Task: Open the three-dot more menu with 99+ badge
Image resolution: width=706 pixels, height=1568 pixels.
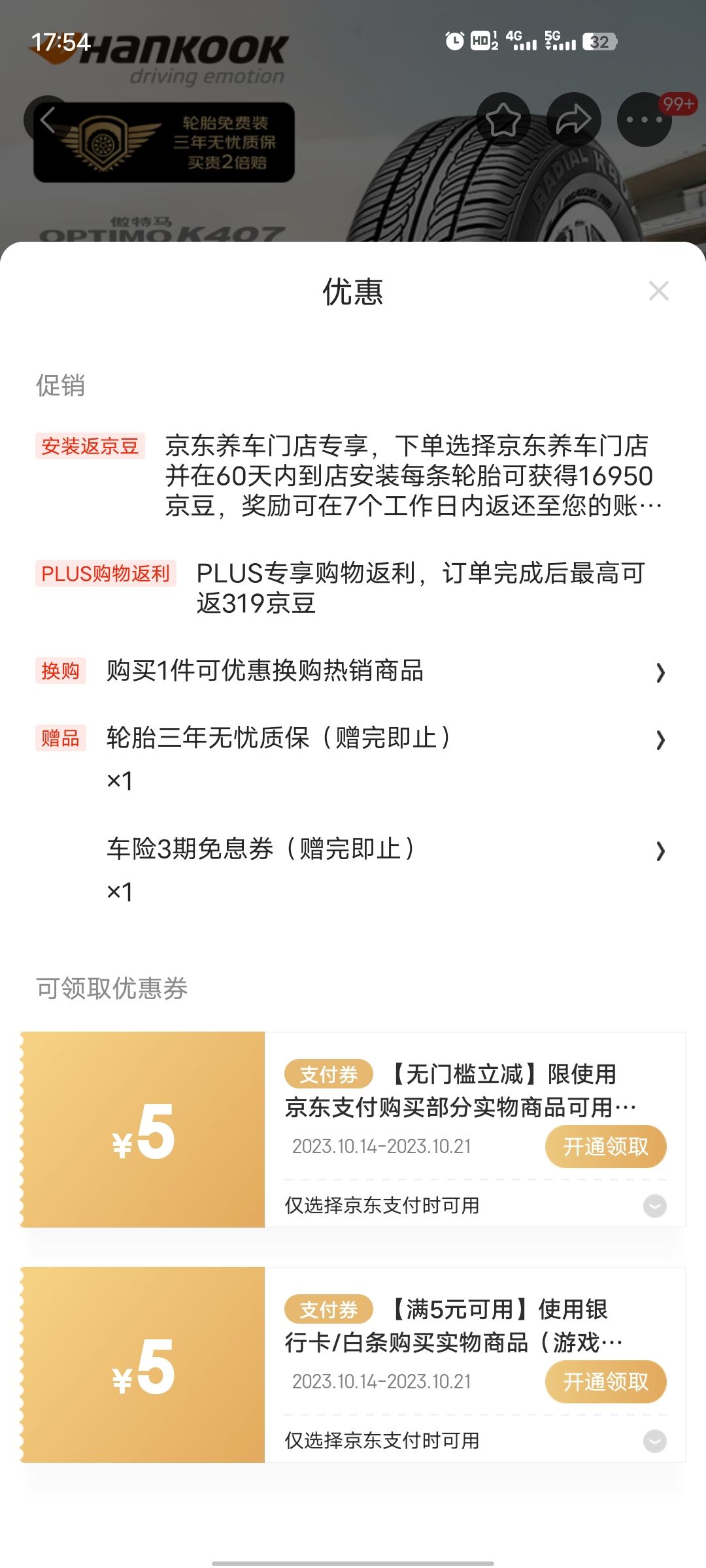Action: coord(644,120)
